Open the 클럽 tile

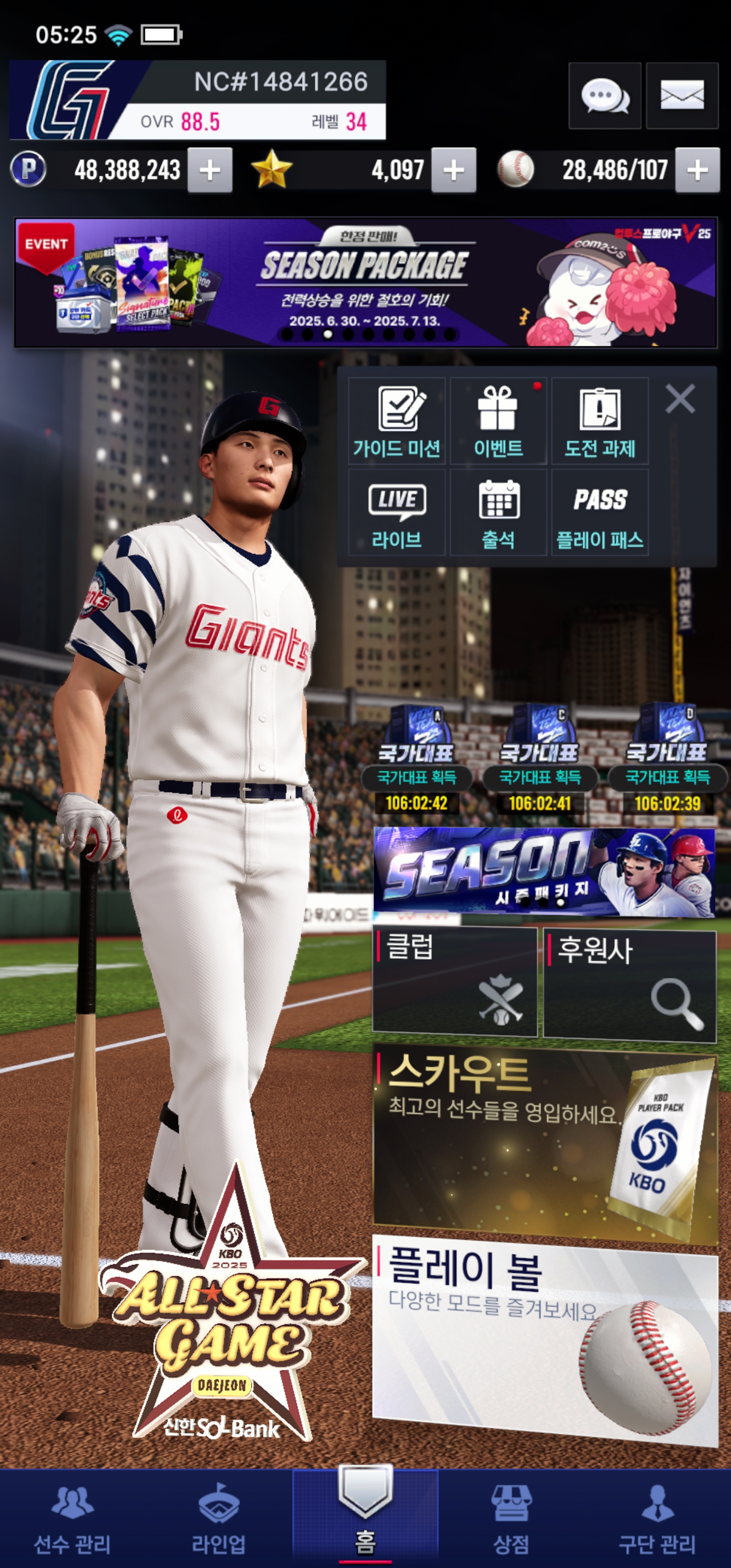[454, 981]
